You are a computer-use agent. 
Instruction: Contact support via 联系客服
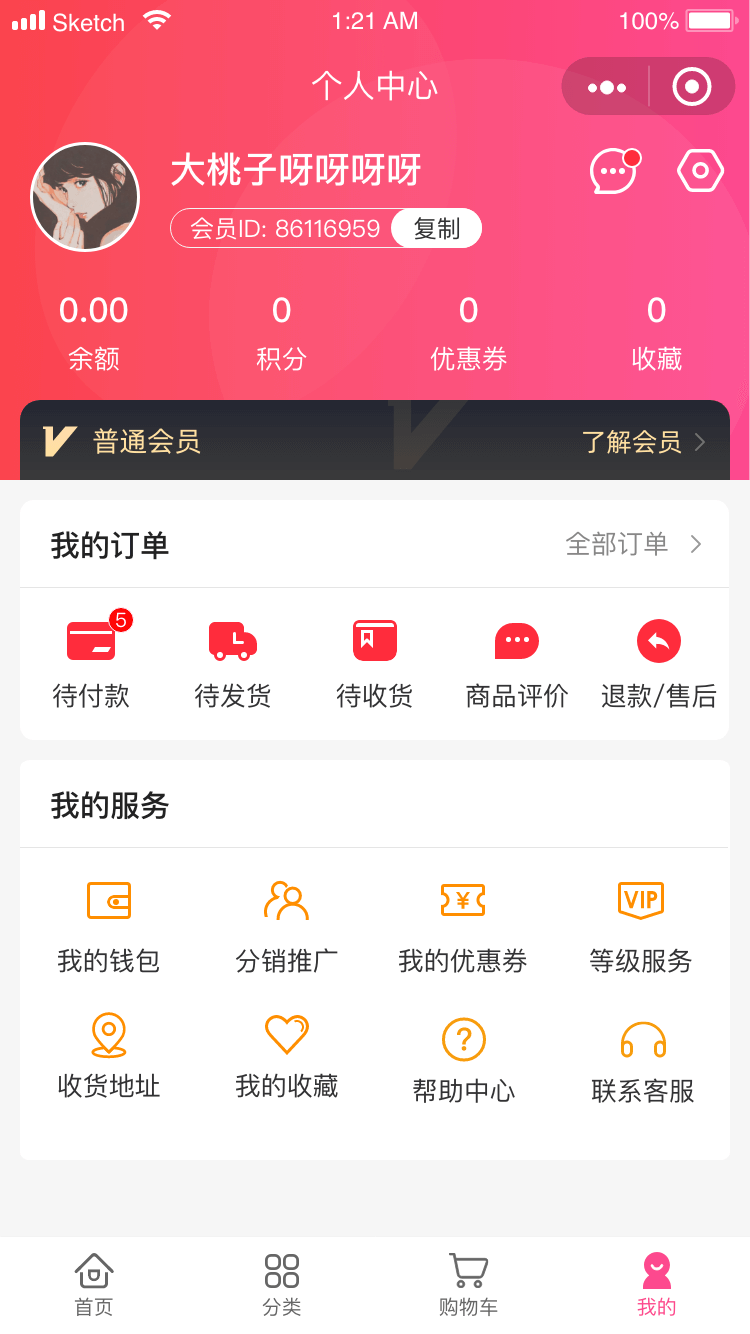click(643, 1060)
